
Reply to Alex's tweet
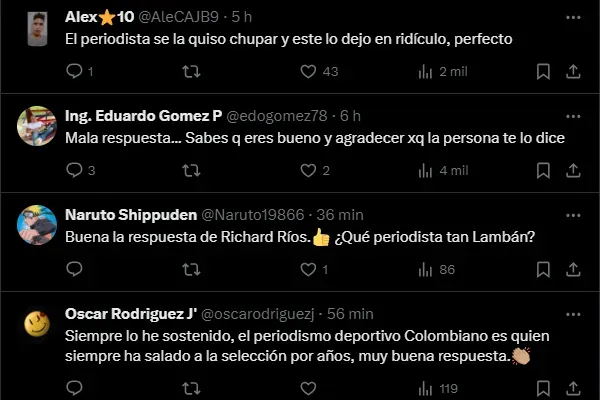click(73, 71)
